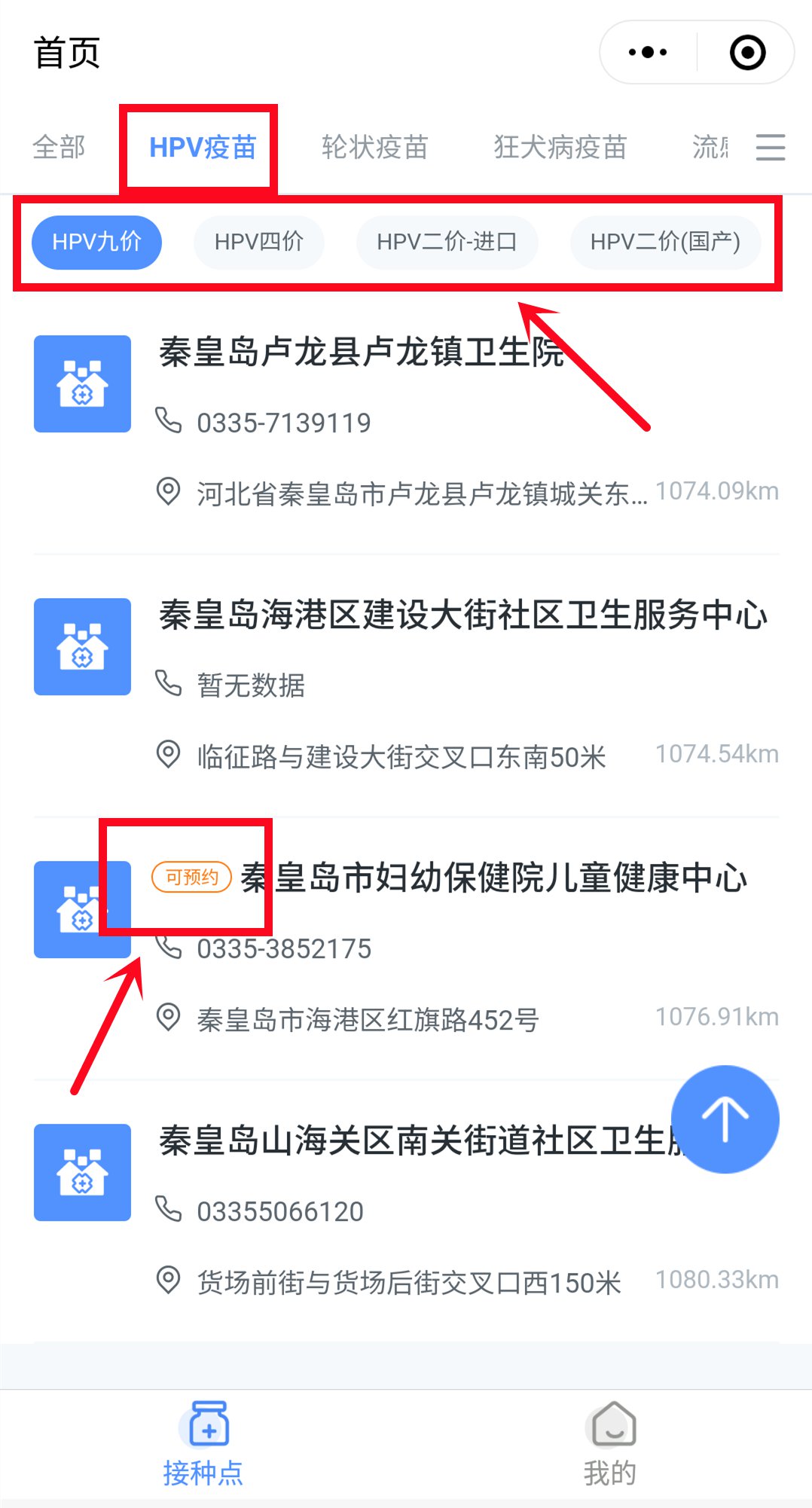812x1508 pixels.
Task: Choose the HPV二价-进口 filter
Action: pos(447,242)
